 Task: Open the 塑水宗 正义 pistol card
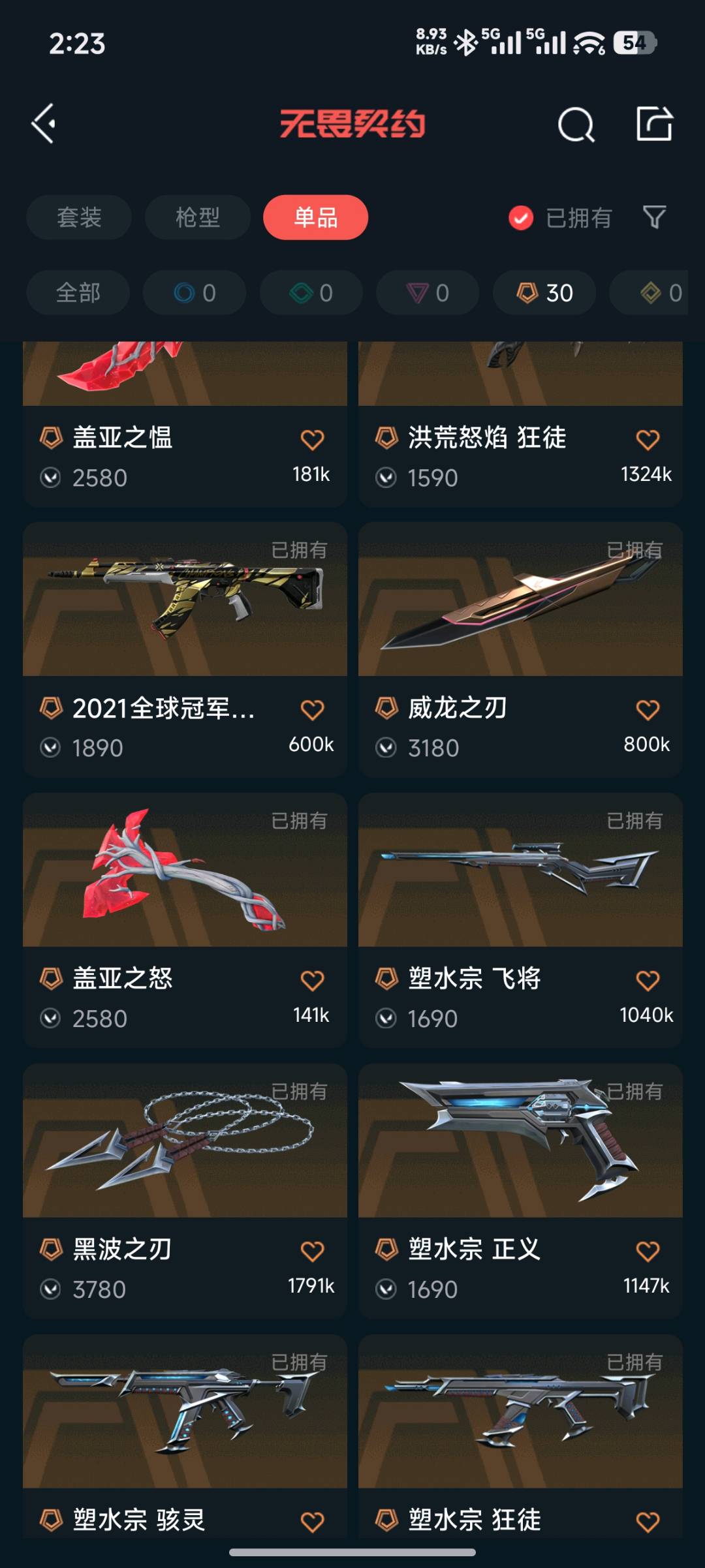point(520,1191)
